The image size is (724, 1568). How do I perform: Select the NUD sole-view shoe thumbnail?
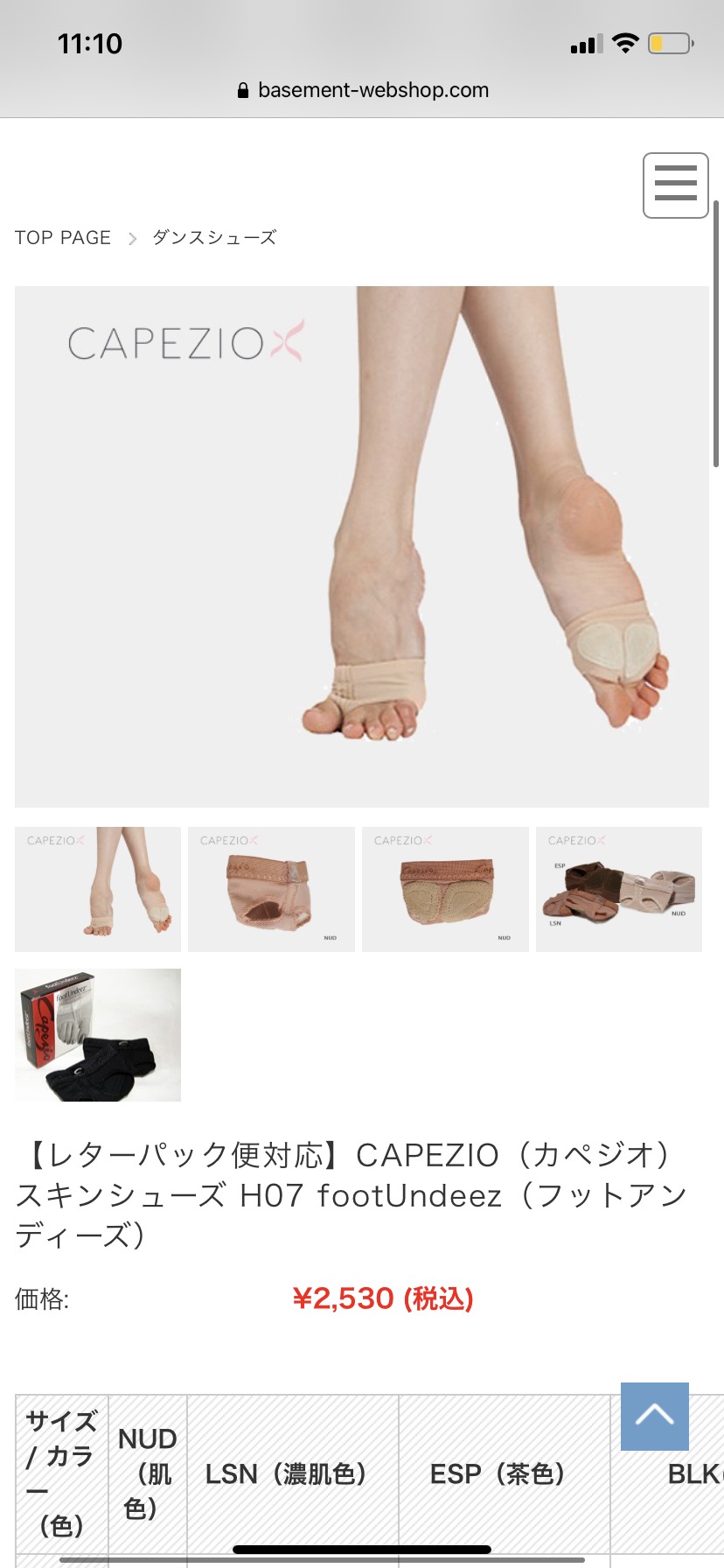click(445, 889)
